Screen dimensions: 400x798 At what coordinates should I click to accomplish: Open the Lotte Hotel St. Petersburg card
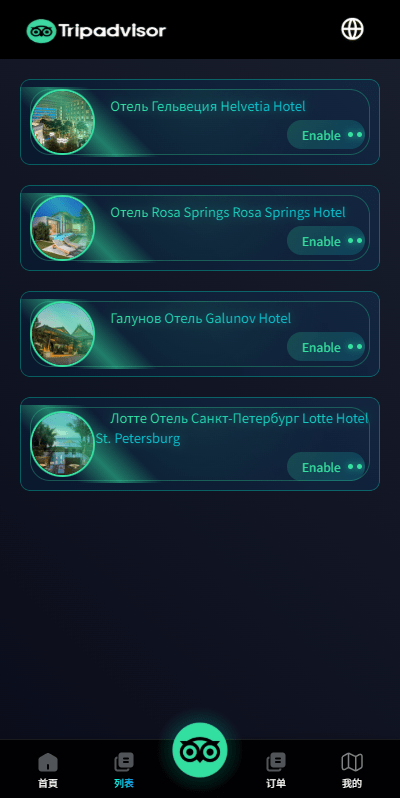pos(200,444)
